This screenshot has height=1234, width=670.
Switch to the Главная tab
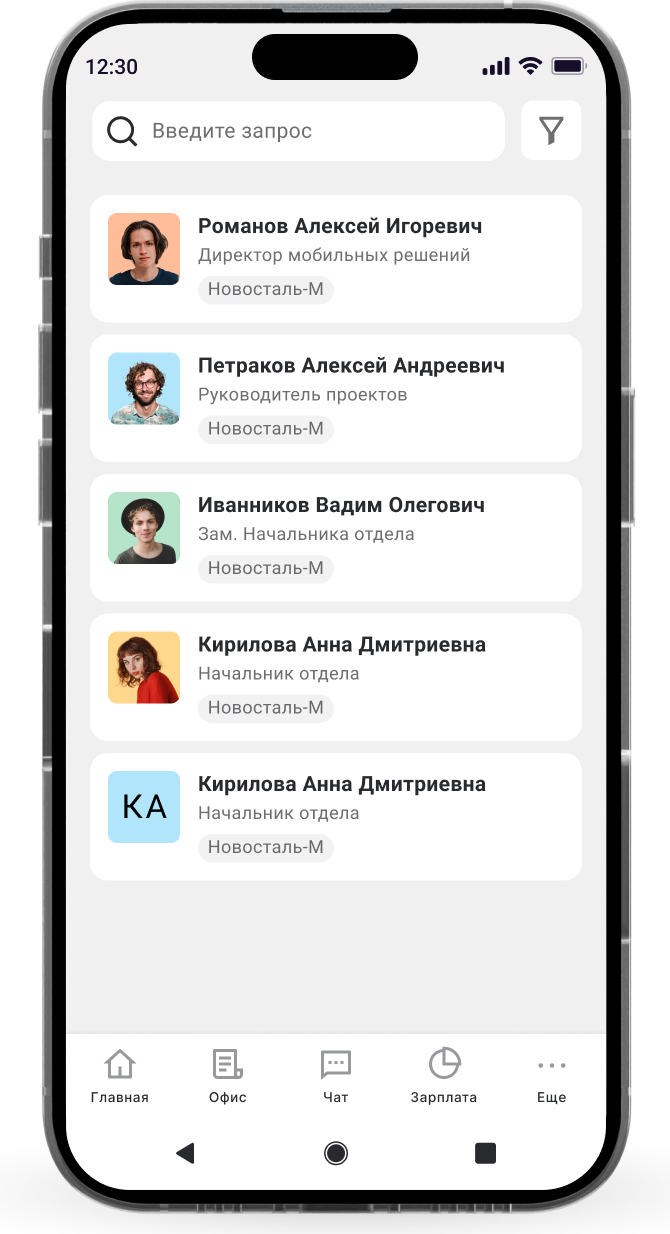(120, 1076)
